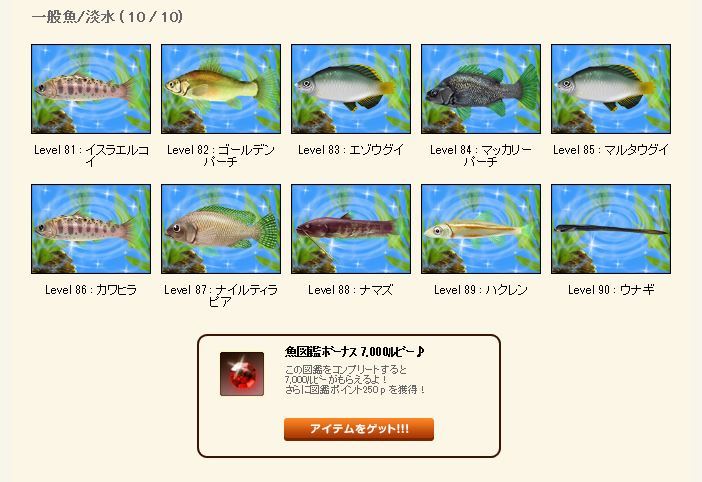This screenshot has height=482, width=702.
Task: Select the Level 86 カワヒラ fish
Action: [91, 229]
